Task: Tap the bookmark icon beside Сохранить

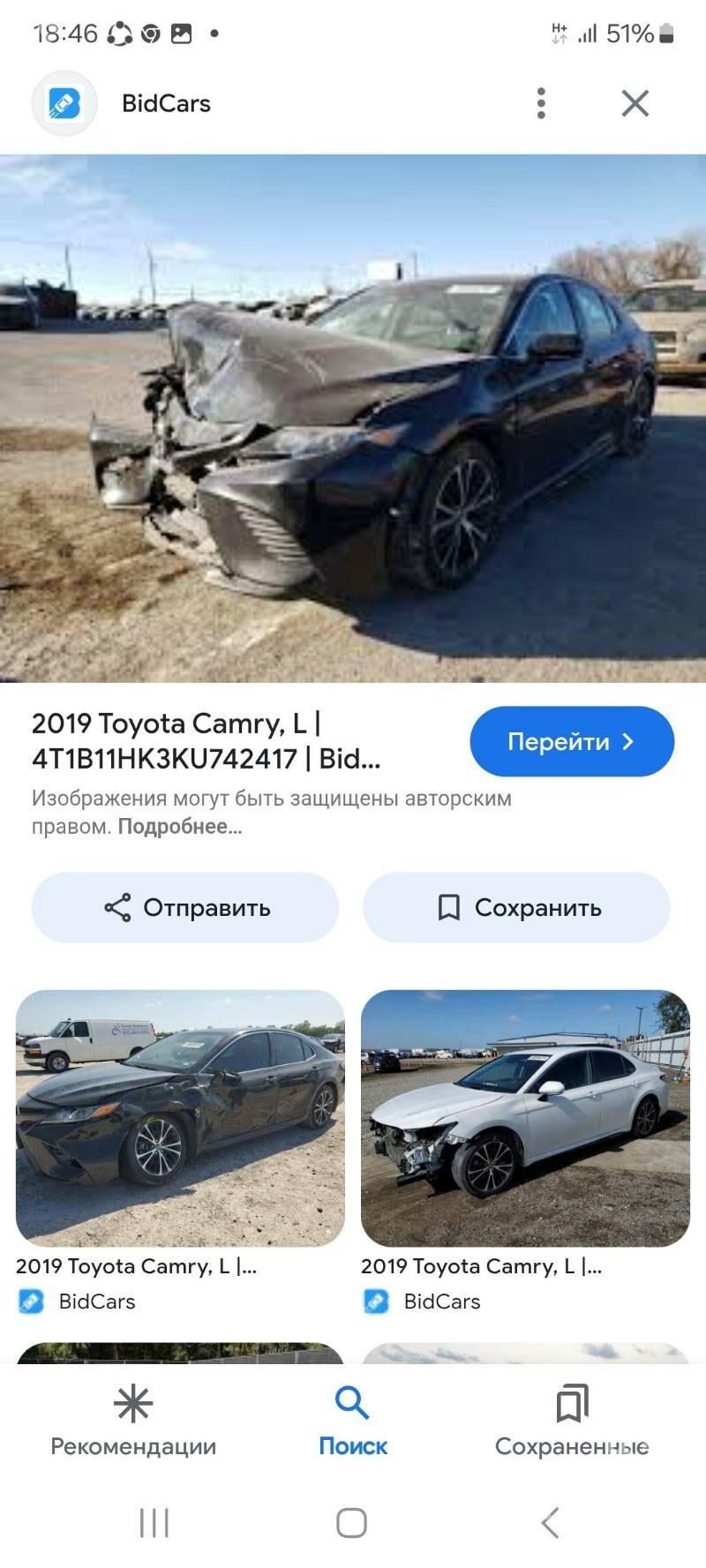Action: pyautogui.click(x=451, y=906)
